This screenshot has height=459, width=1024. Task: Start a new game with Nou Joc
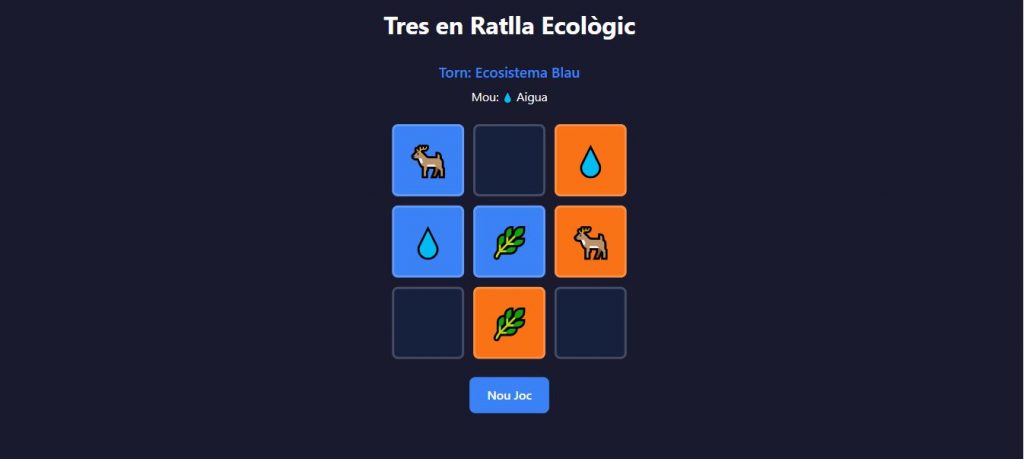coord(509,395)
